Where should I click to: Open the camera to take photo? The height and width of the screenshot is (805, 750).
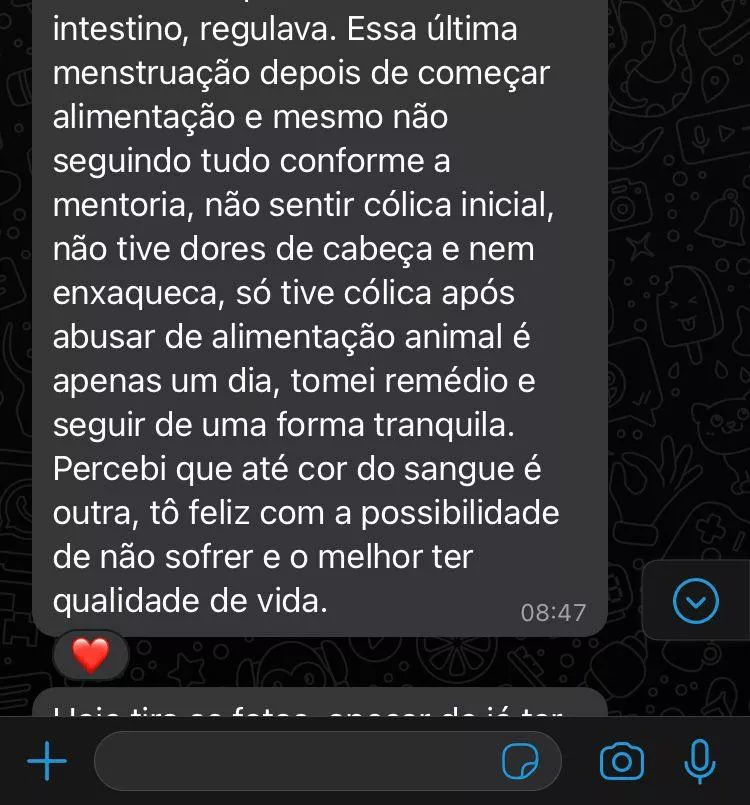click(x=621, y=763)
